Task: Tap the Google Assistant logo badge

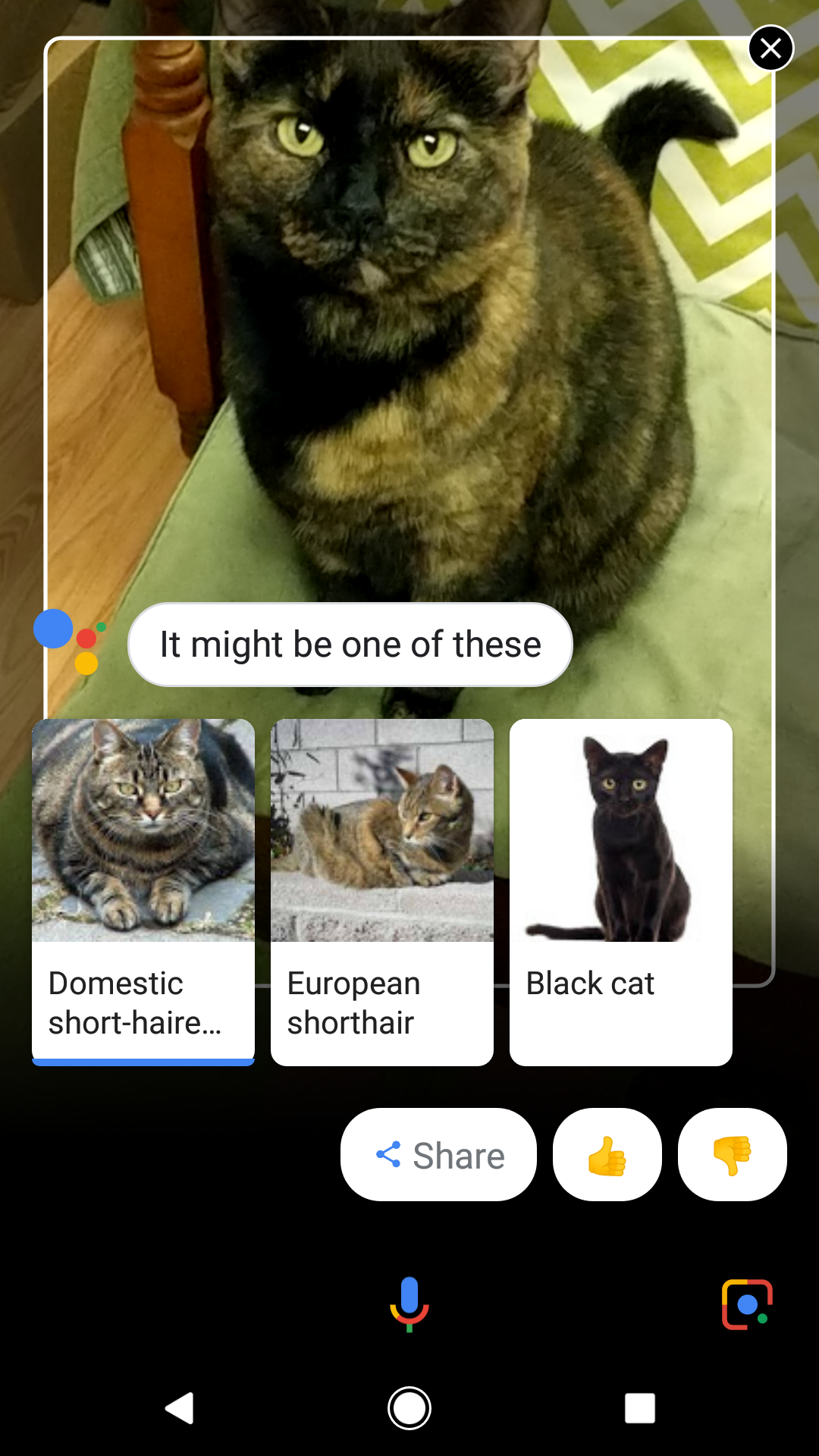Action: tap(67, 645)
